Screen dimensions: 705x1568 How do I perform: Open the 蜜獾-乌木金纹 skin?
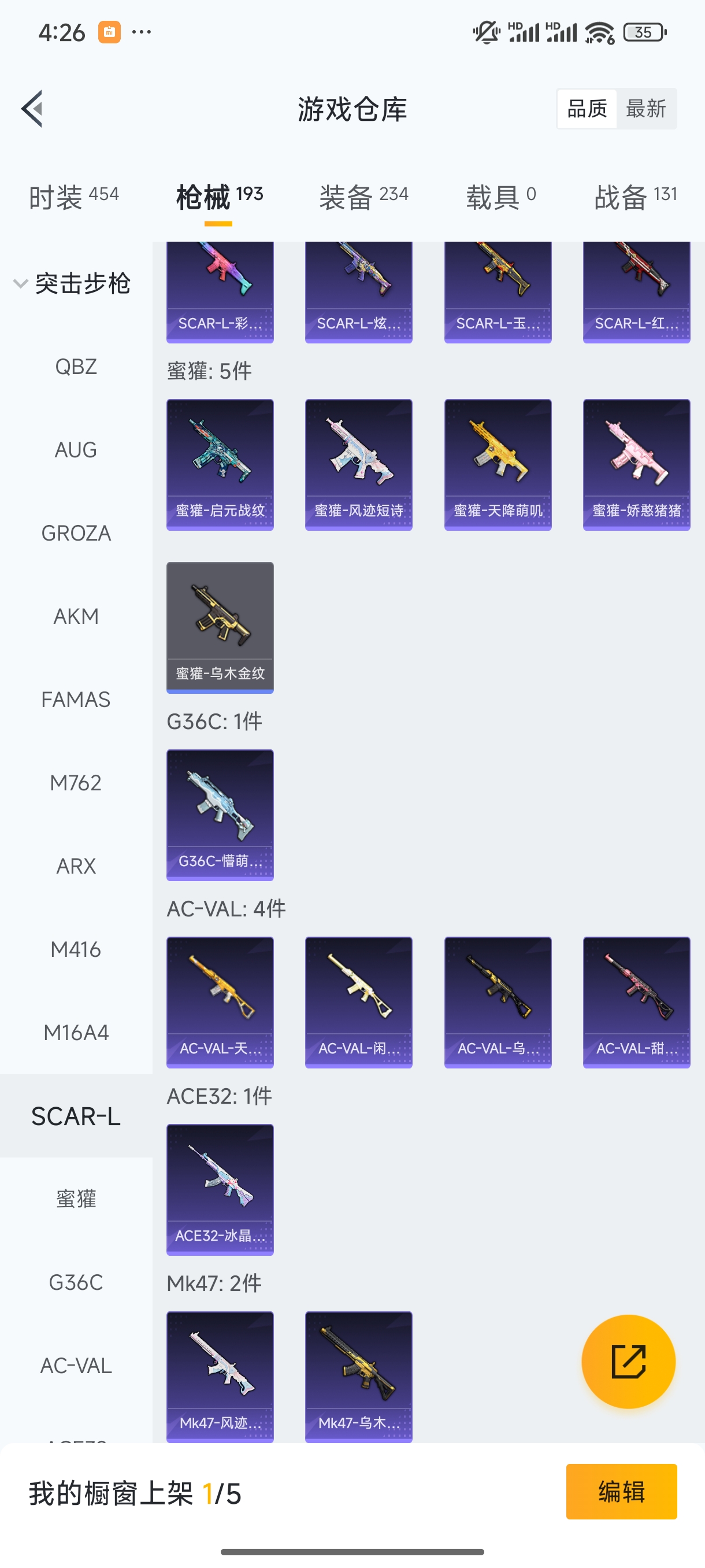click(x=220, y=627)
